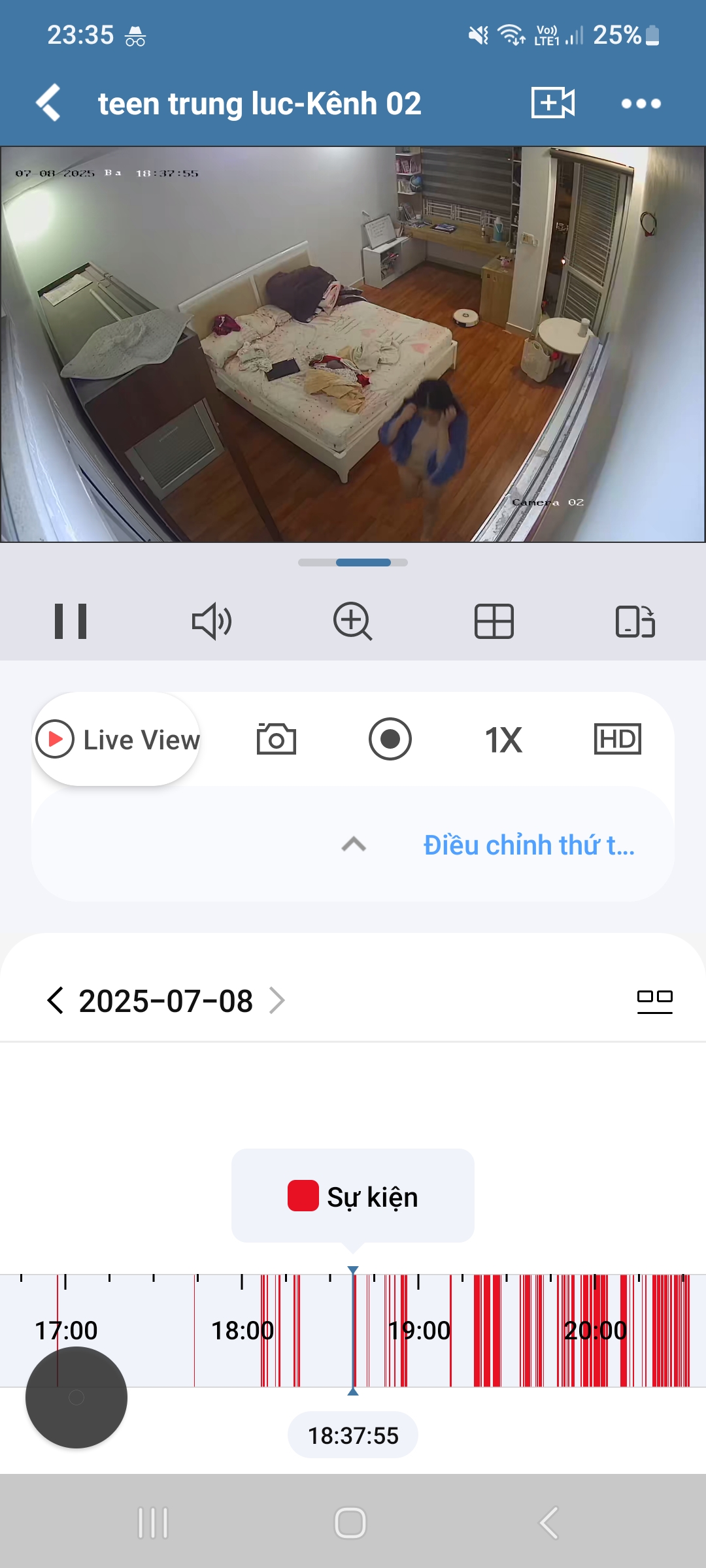Switch to quad grid view
Screen dimensions: 706x1568
click(494, 623)
